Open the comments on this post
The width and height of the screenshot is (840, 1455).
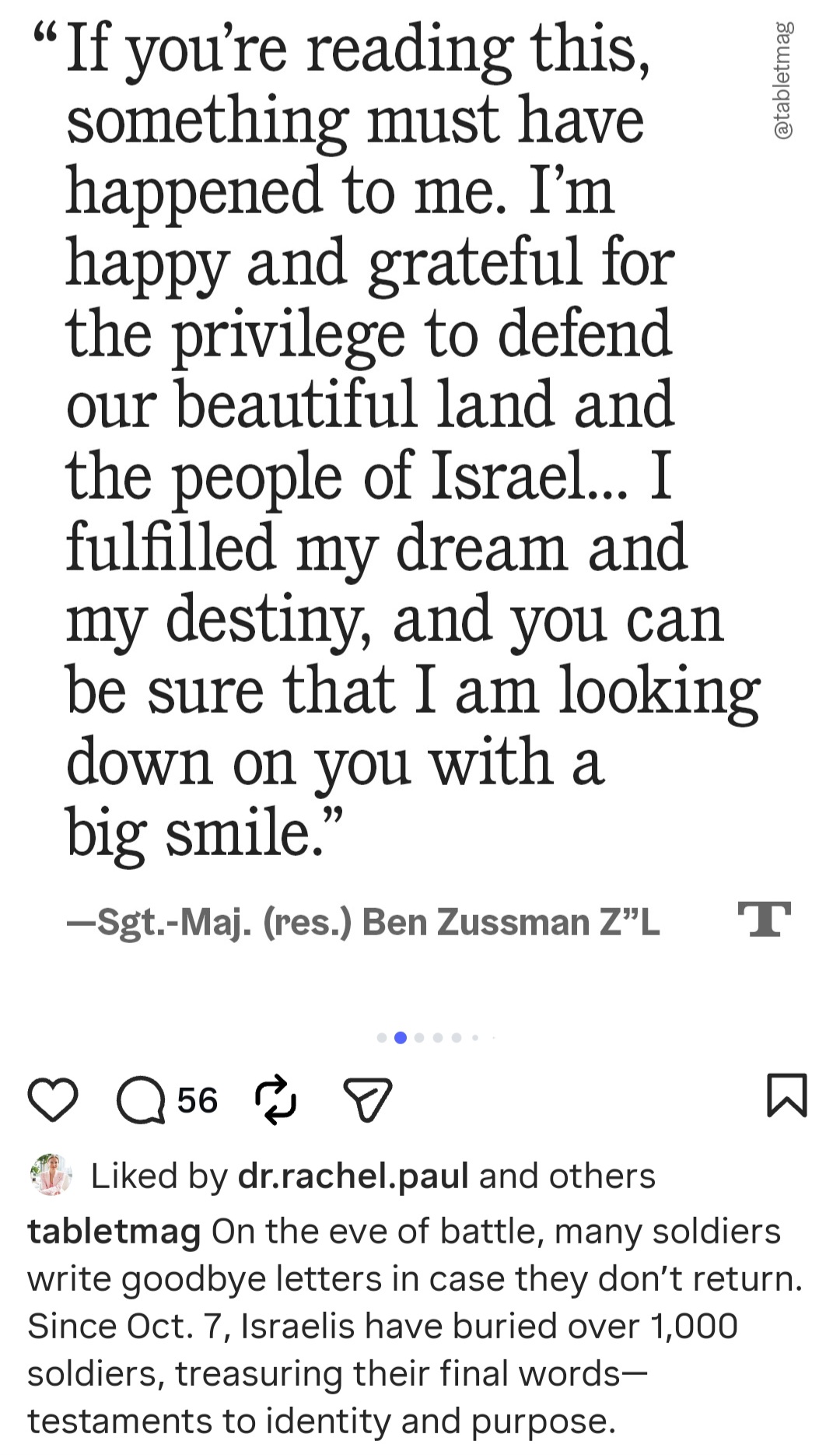pyautogui.click(x=142, y=1100)
